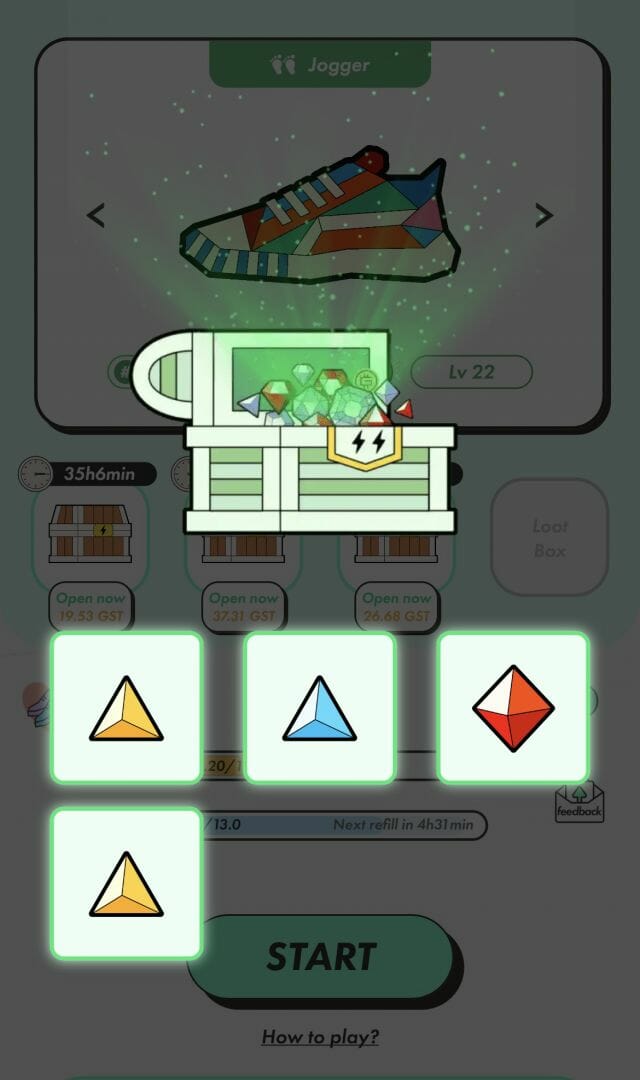Open the feedback envelope icon
This screenshot has height=1080, width=640.
pyautogui.click(x=579, y=801)
